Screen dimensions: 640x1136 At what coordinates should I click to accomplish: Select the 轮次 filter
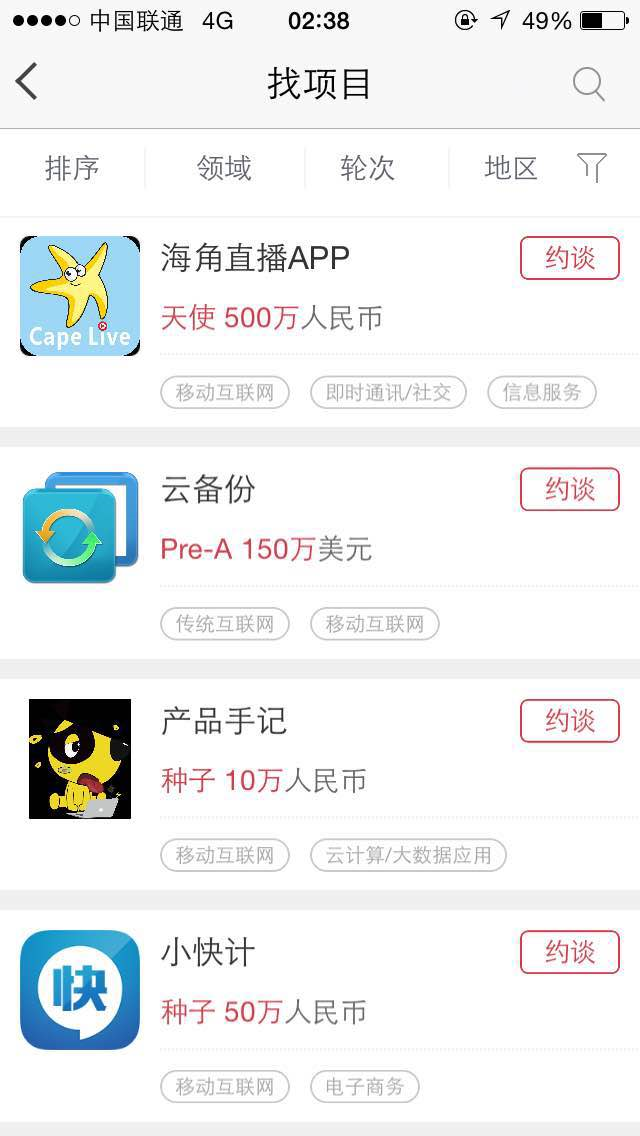click(368, 168)
